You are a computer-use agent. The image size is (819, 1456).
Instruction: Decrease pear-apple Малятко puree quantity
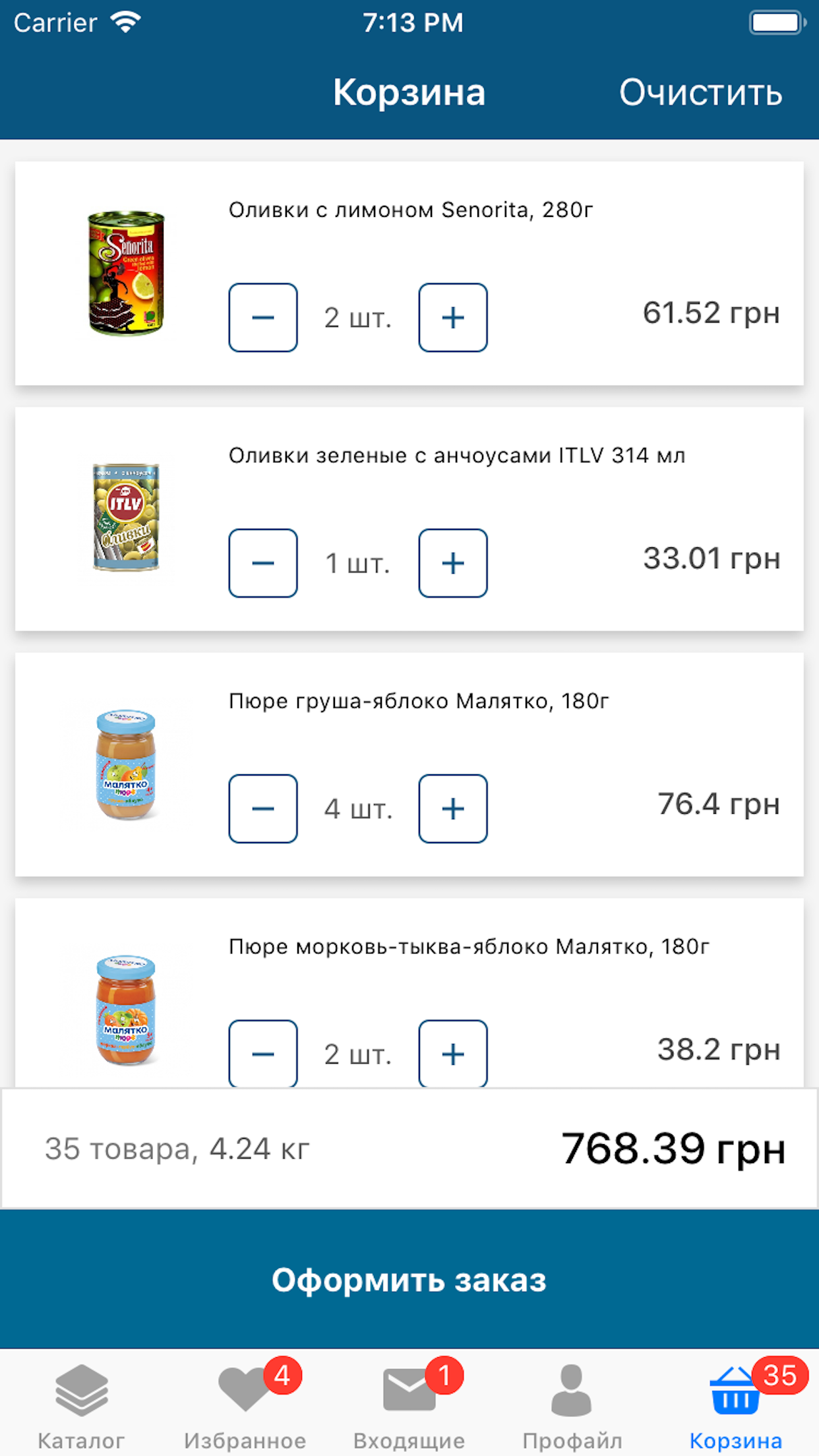[262, 808]
